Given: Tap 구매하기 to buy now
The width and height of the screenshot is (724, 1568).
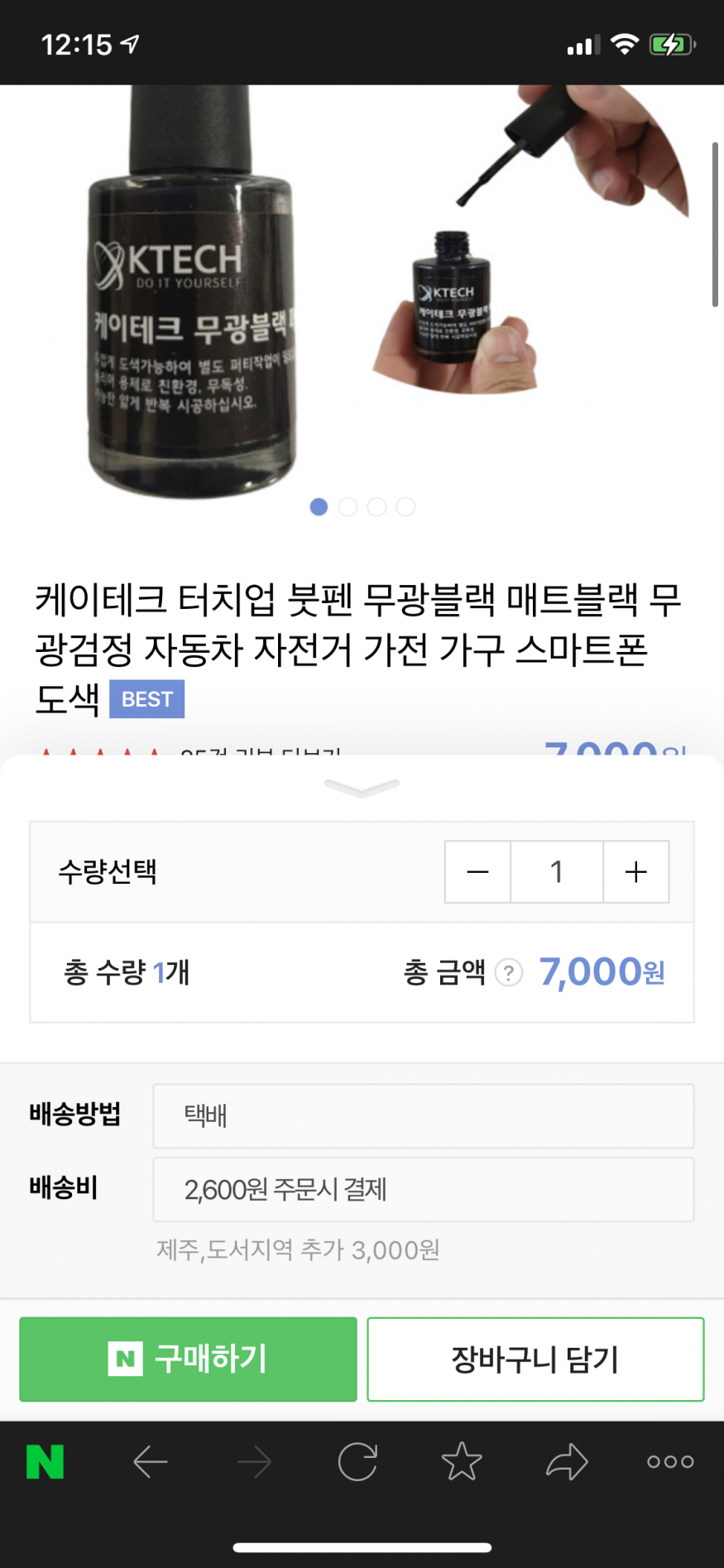Looking at the screenshot, I should pos(188,1359).
